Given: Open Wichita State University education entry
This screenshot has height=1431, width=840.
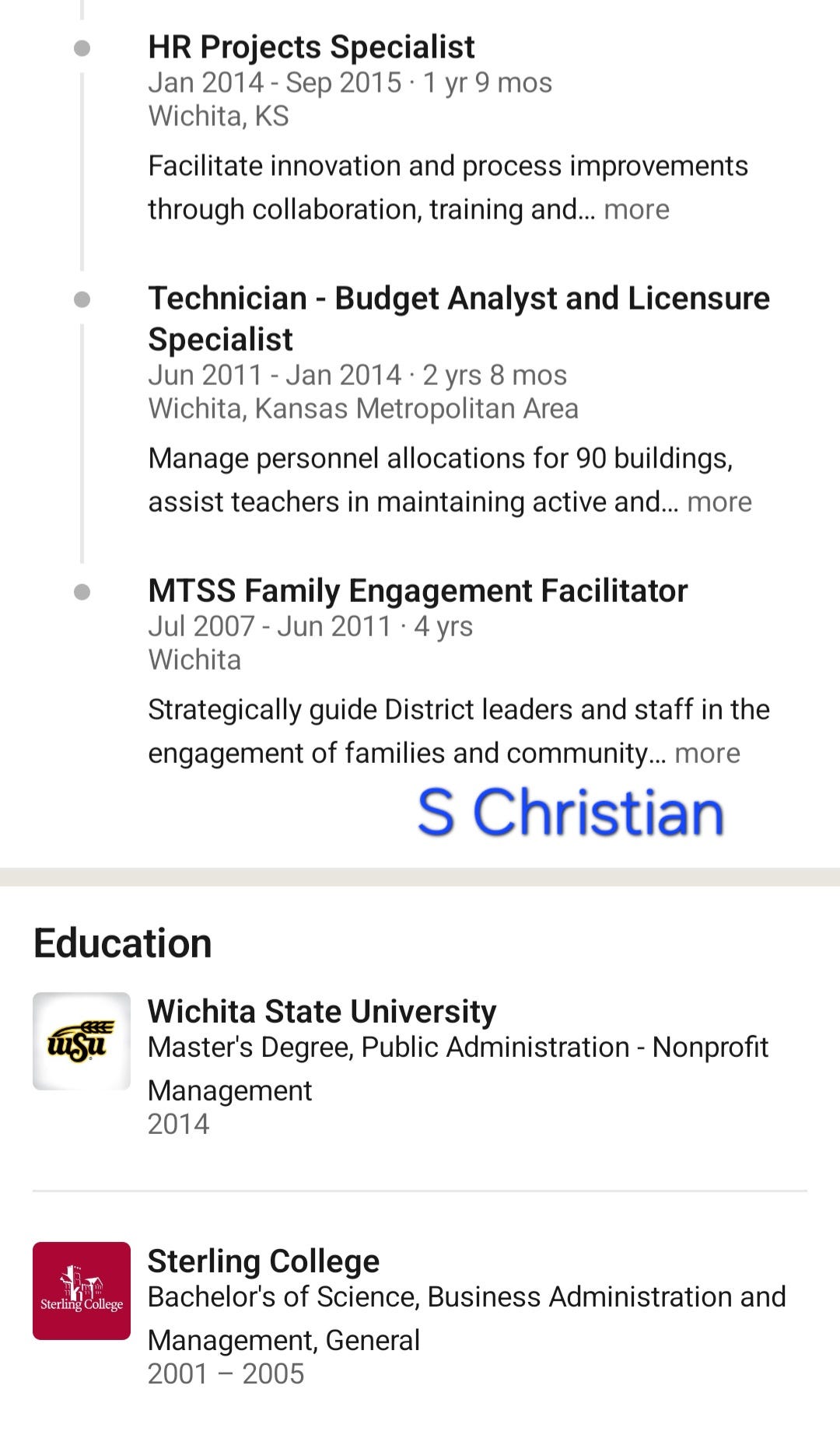Looking at the screenshot, I should (x=420, y=1066).
